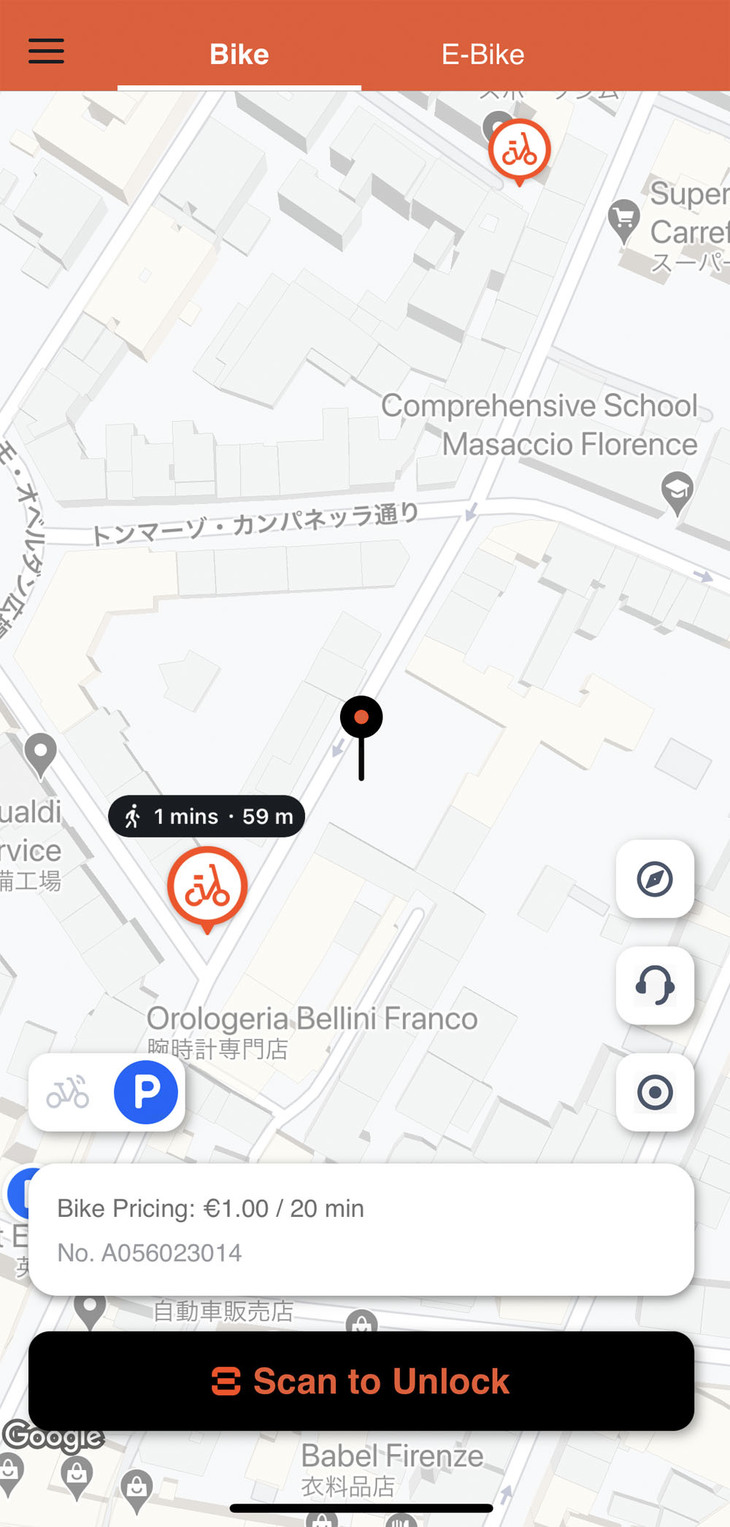Recenter the map on your location
The image size is (730, 1527).
click(655, 1093)
